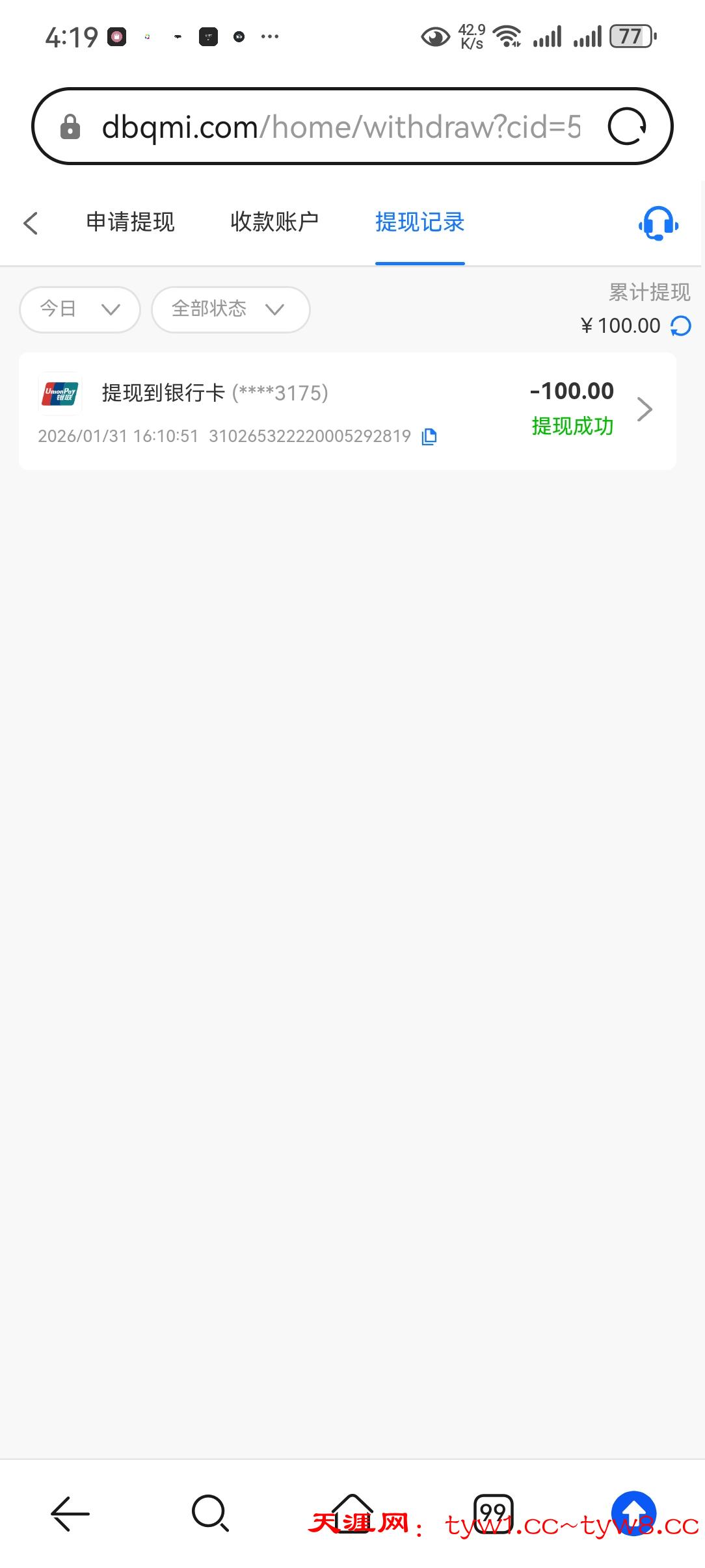Image resolution: width=705 pixels, height=1568 pixels.
Task: Switch to the 申请提现 tab
Action: pyautogui.click(x=130, y=222)
